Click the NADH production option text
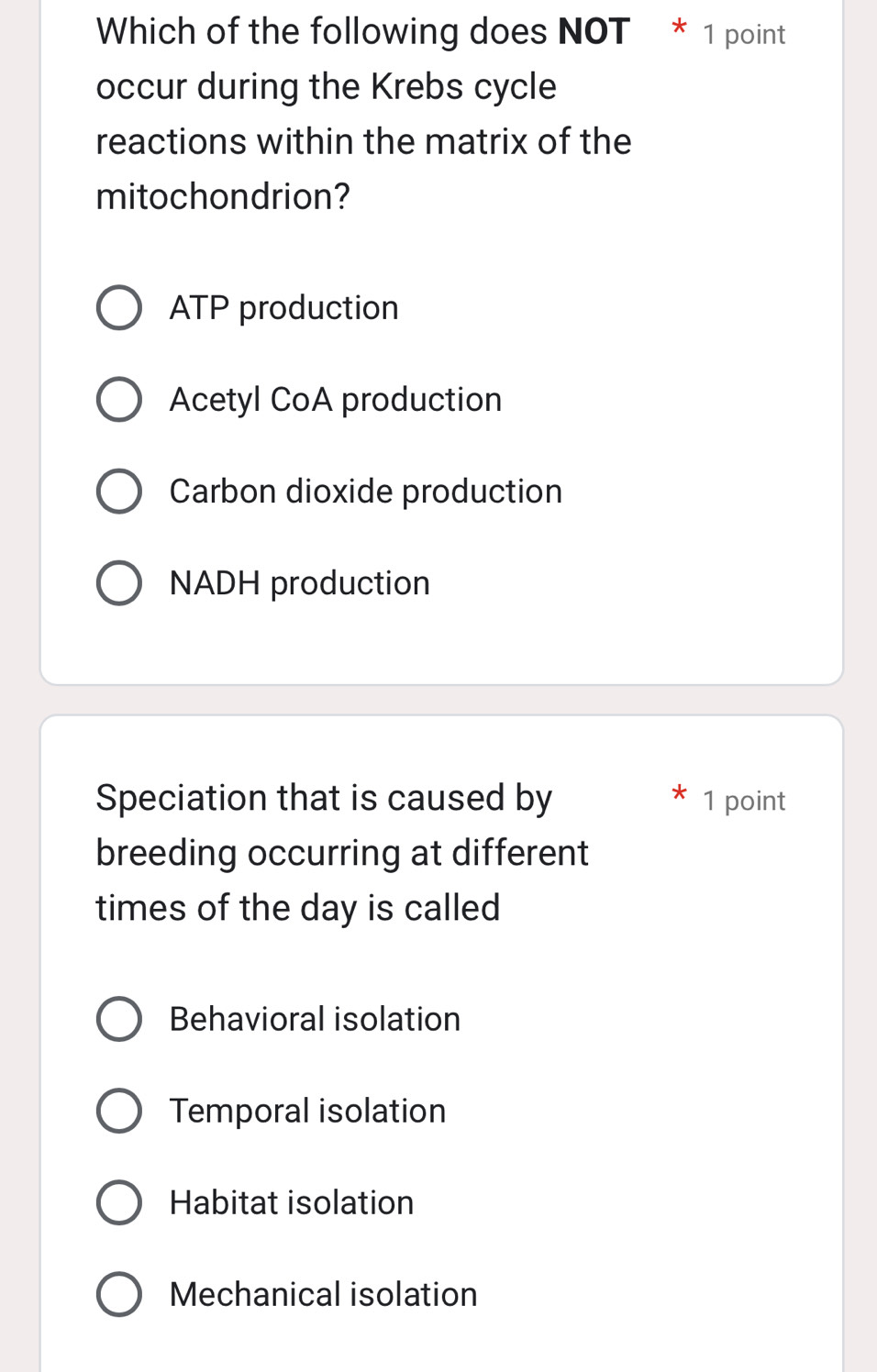 299,582
